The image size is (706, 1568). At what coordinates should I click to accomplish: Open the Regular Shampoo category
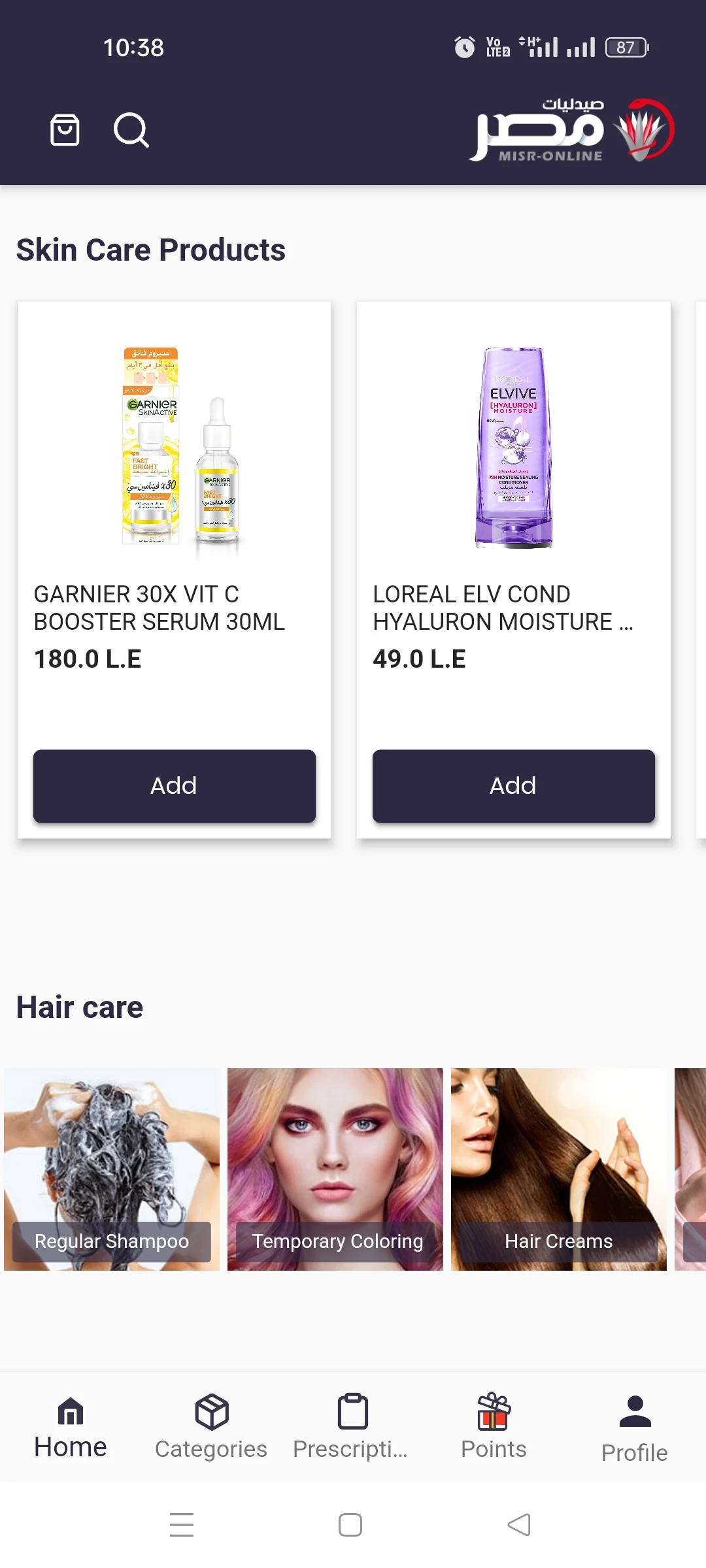pyautogui.click(x=112, y=1169)
